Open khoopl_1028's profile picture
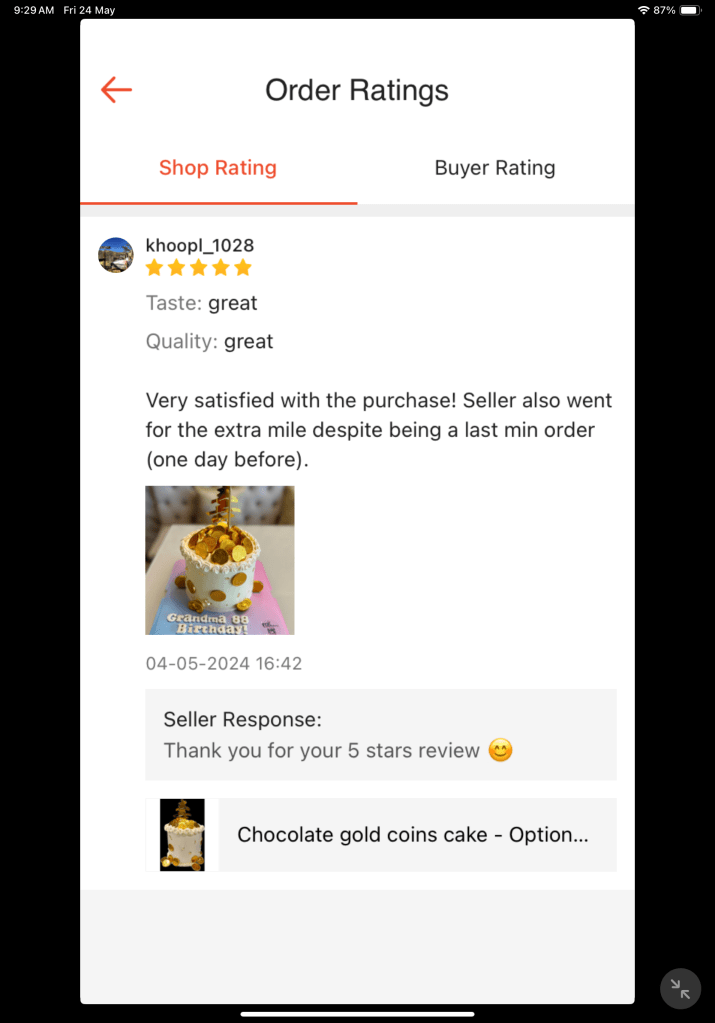Screen dimensions: 715x1023 pyautogui.click(x=116, y=255)
